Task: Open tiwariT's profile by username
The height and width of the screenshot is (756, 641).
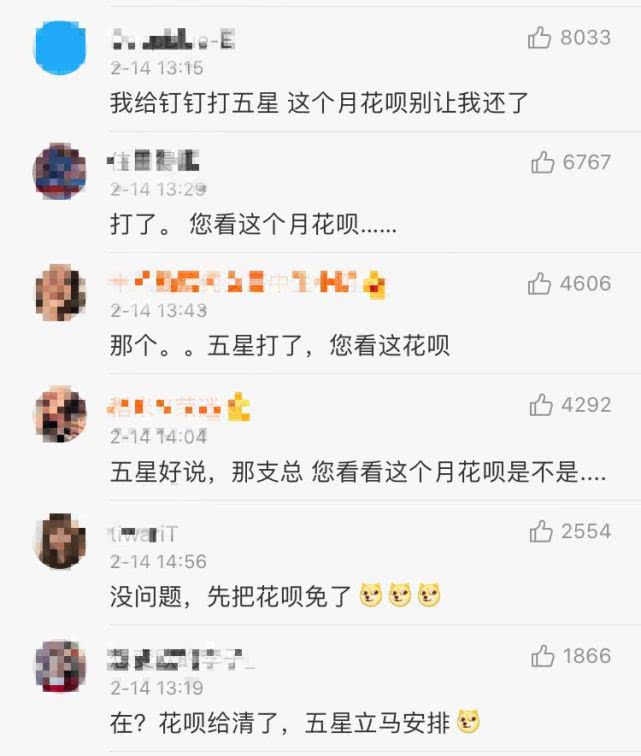Action: tap(144, 535)
